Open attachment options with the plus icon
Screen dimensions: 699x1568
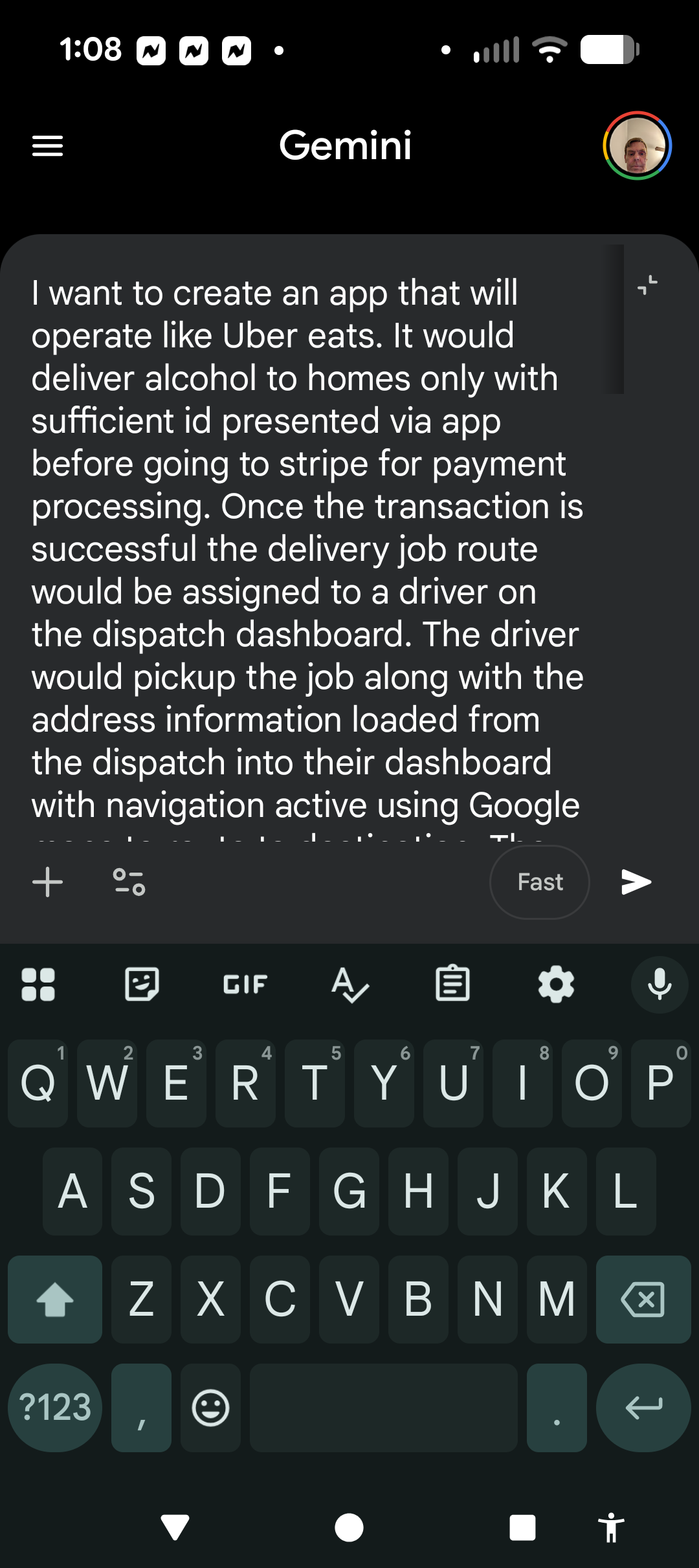[47, 882]
